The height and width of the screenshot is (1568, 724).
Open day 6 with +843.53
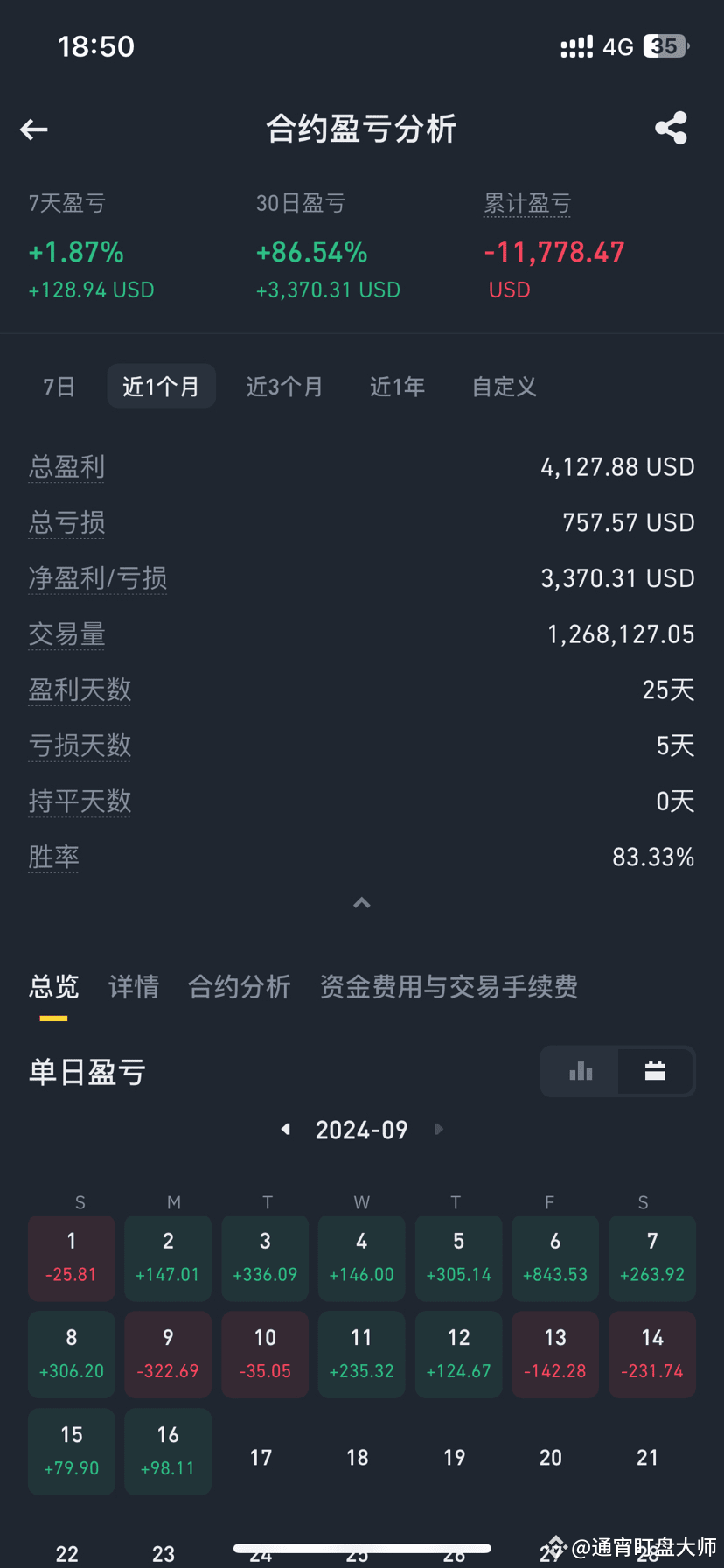tap(555, 1258)
